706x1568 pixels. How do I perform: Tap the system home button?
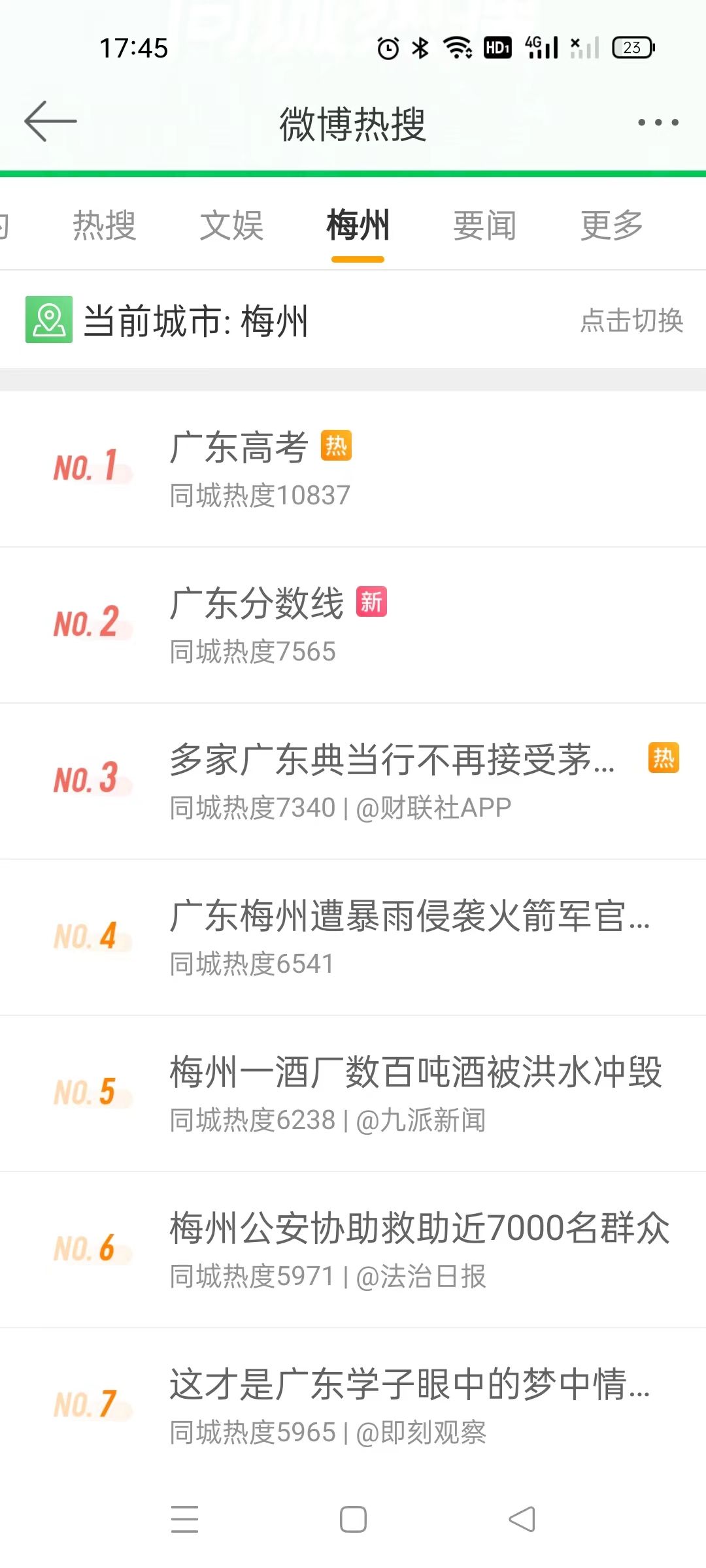point(353,1519)
